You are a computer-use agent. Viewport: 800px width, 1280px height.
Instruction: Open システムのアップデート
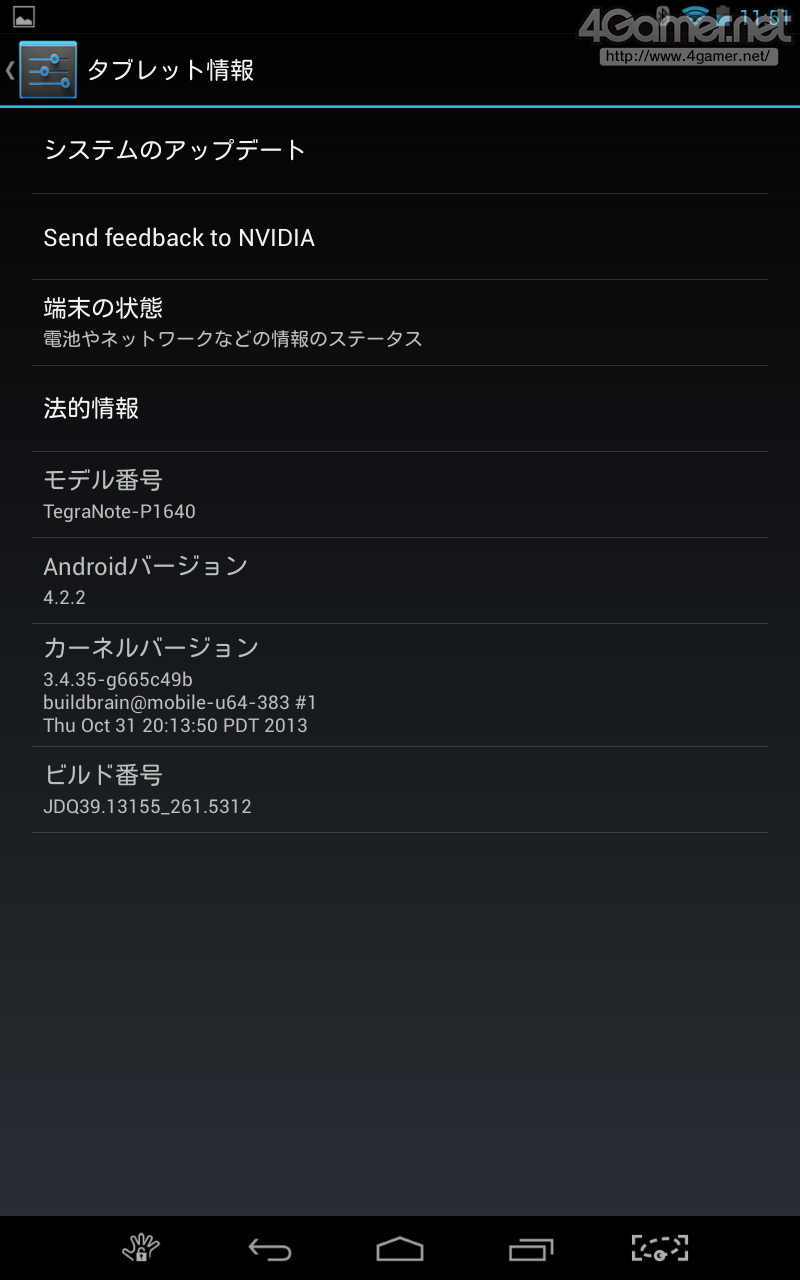[400, 150]
